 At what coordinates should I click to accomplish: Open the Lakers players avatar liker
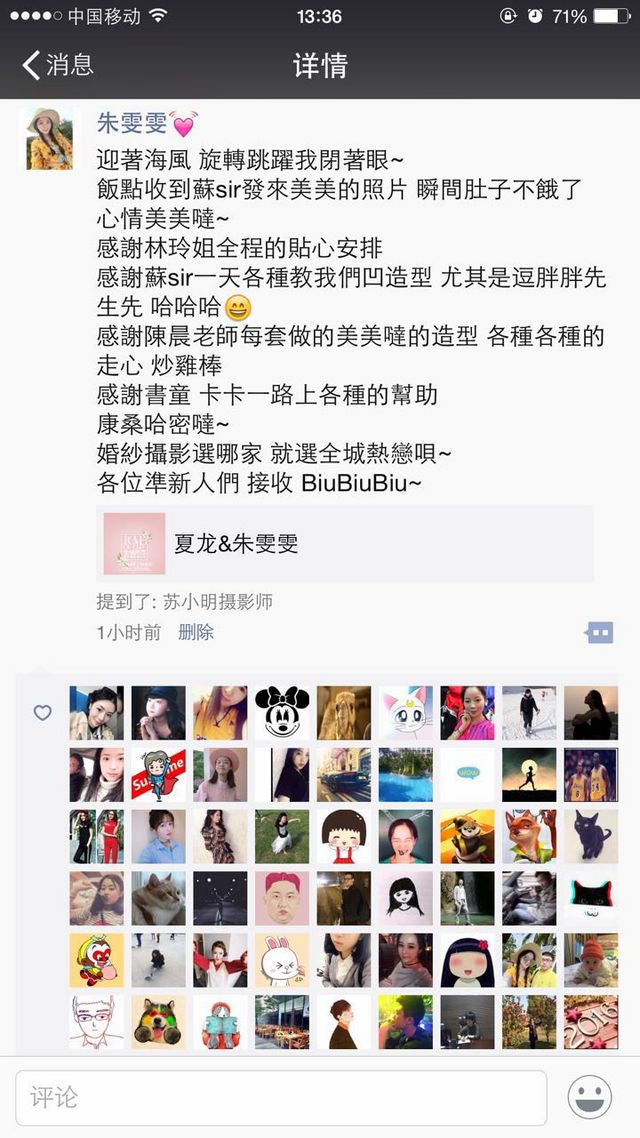click(x=591, y=775)
